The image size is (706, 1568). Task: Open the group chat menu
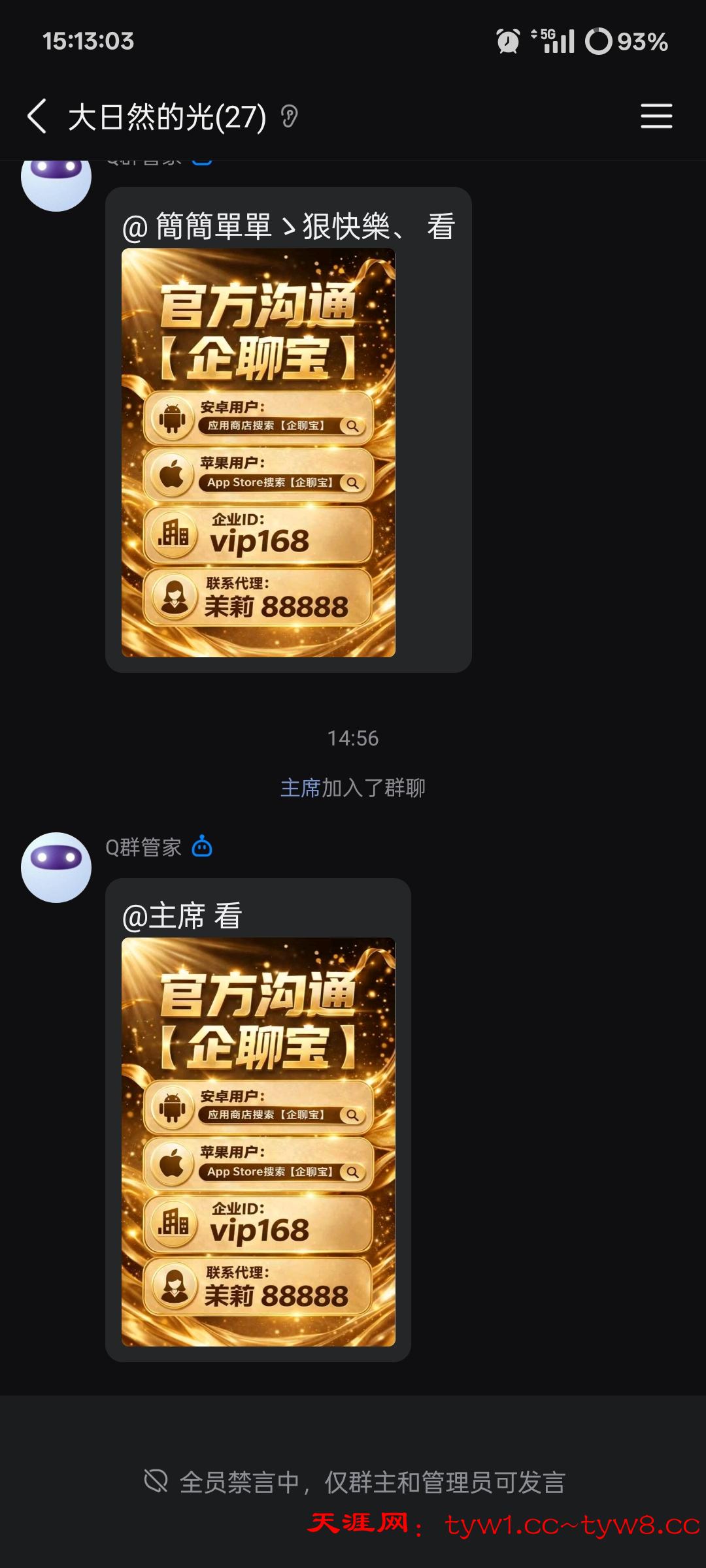(x=656, y=116)
